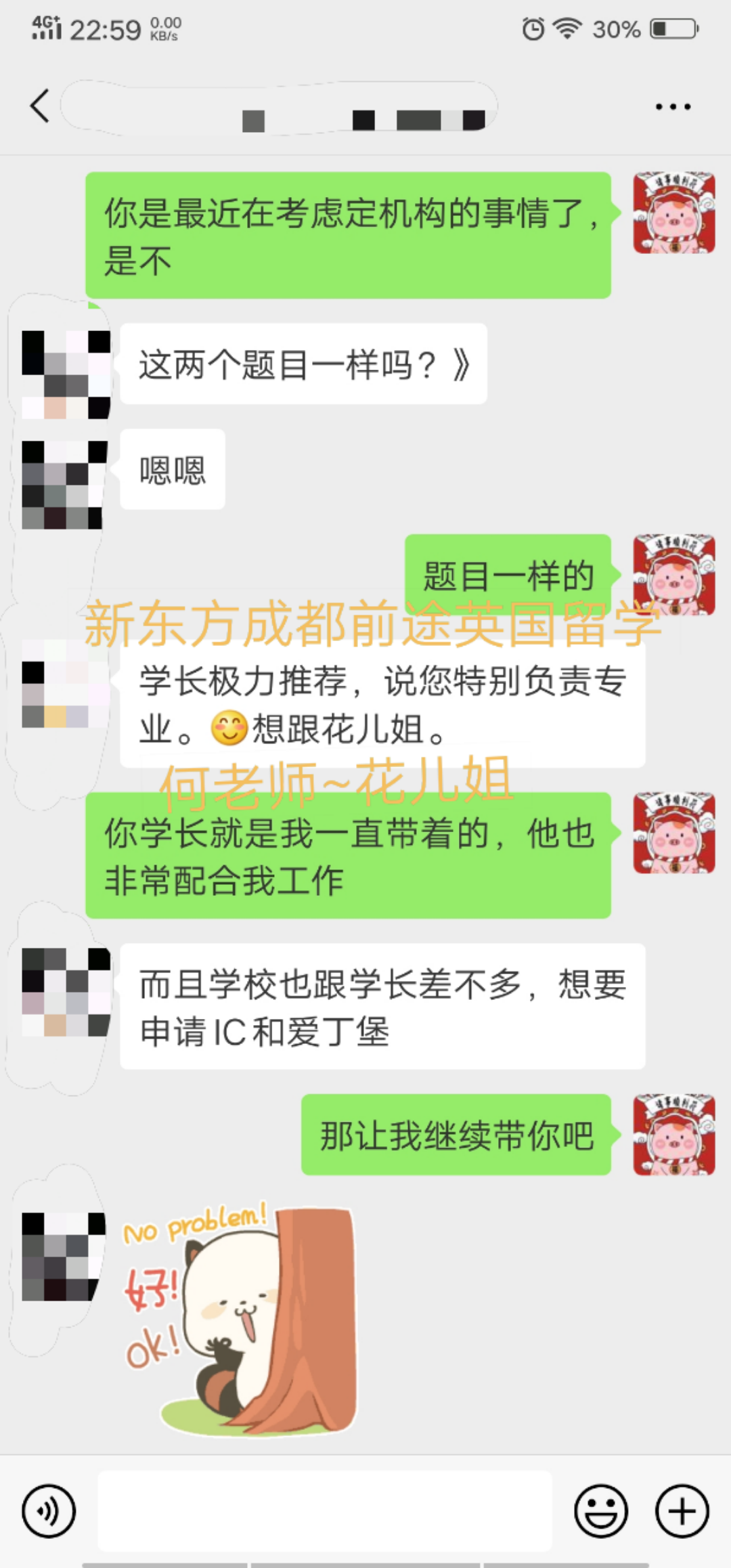
Task: Switch to voice message input
Action: tap(49, 1510)
